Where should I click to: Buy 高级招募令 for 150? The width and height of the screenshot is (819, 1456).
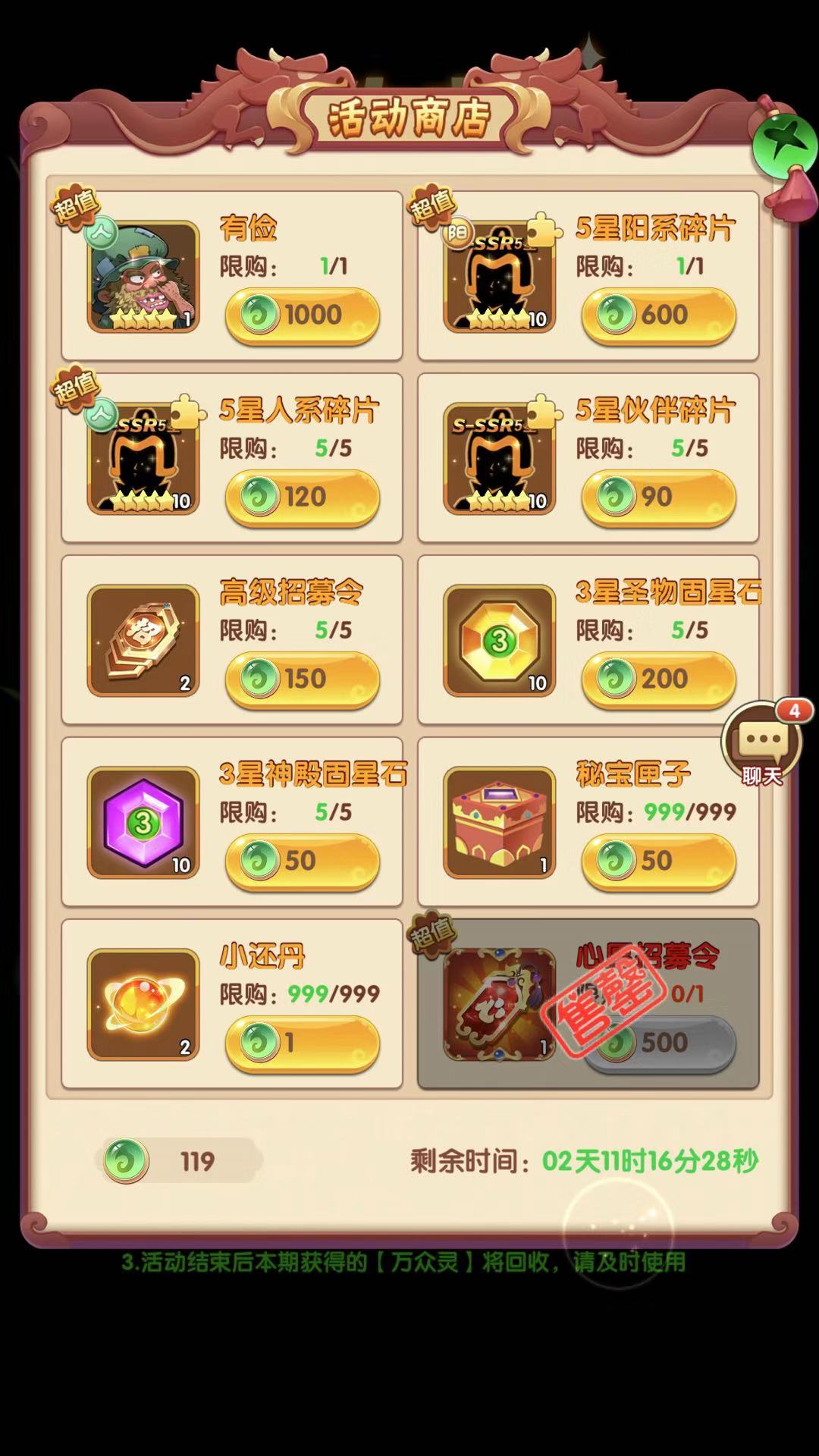tap(302, 679)
